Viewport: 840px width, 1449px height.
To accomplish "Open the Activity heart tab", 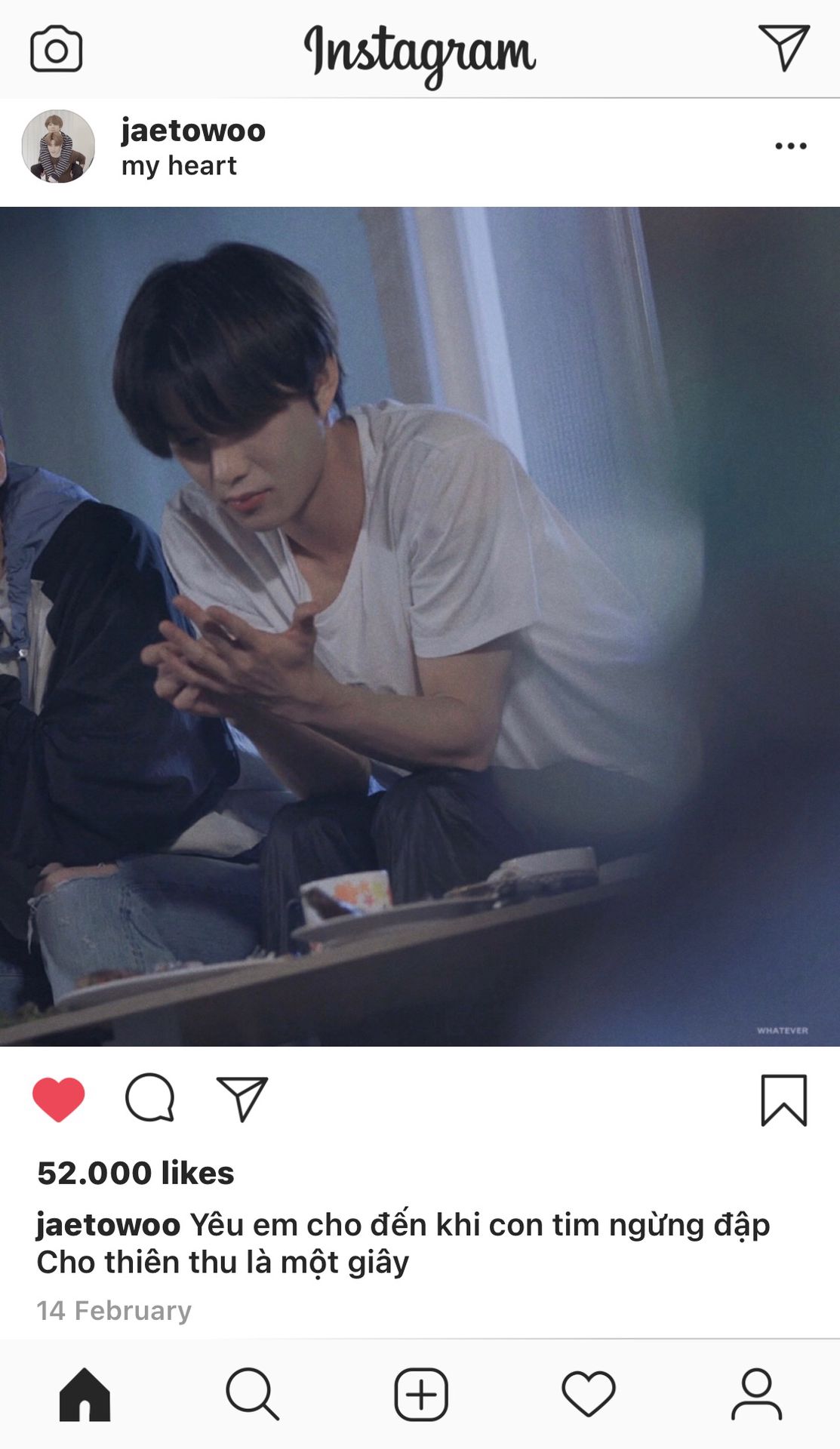I will (x=589, y=1394).
